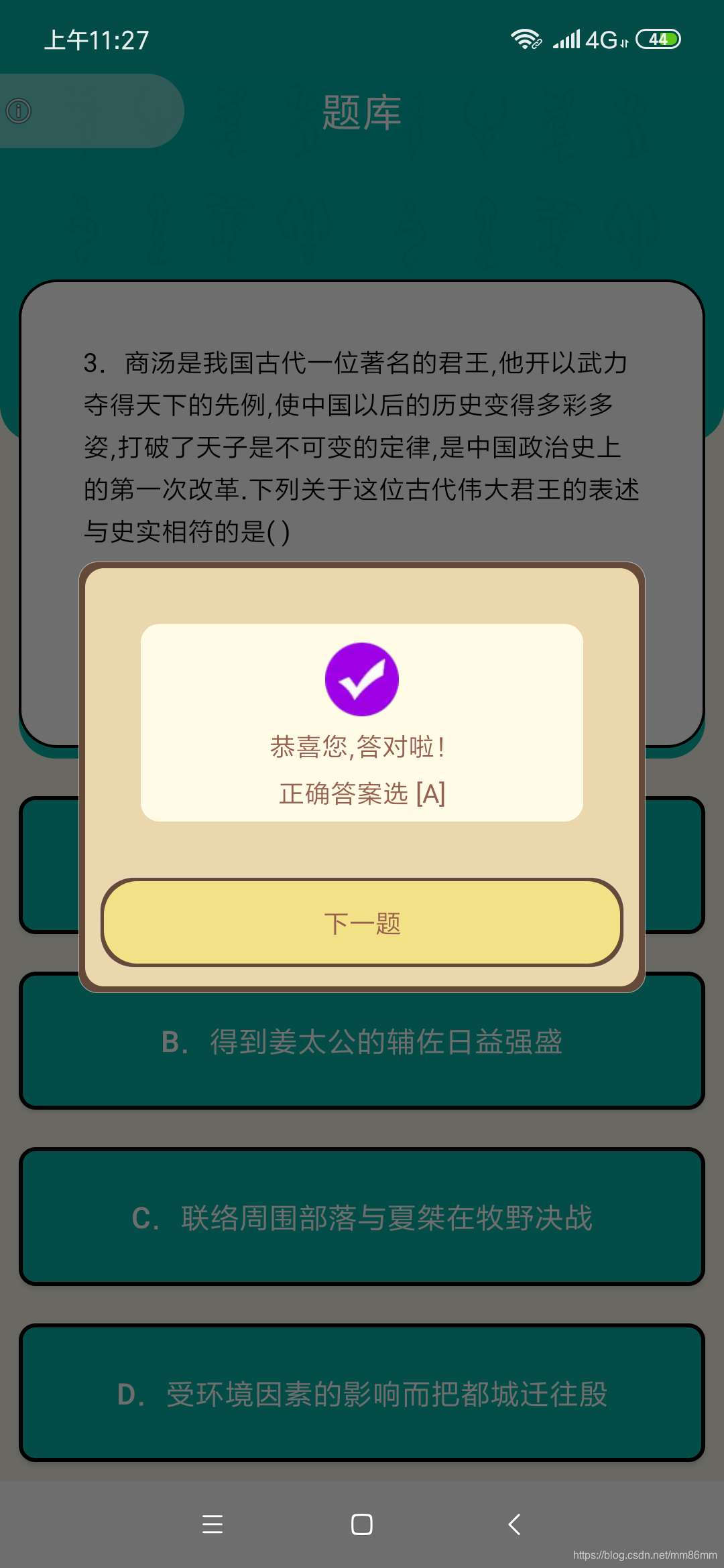
Task: Open the info icon at top left
Action: point(19,111)
